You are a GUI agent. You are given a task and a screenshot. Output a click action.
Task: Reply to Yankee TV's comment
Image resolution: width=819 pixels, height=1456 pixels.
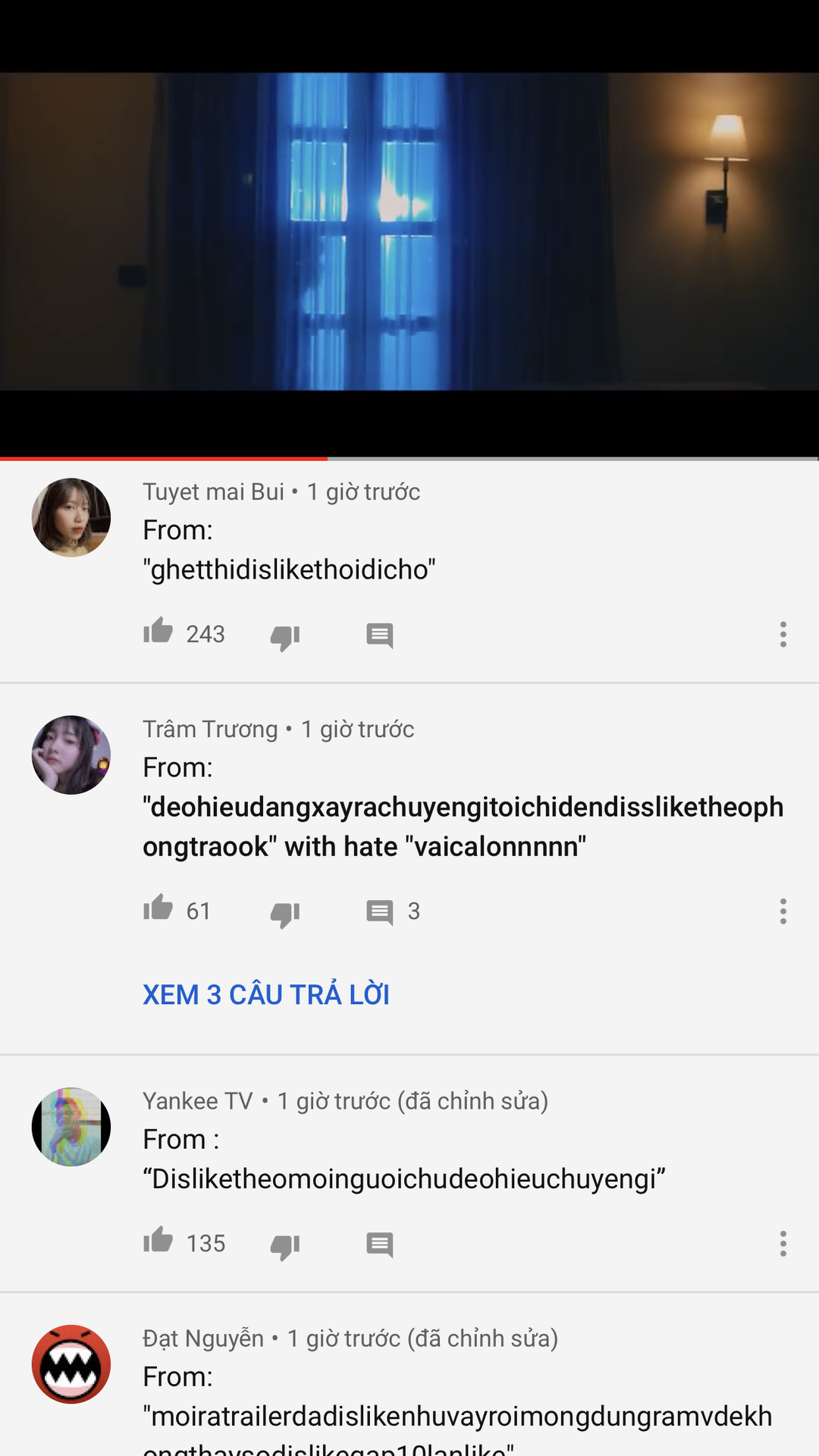[x=379, y=1244]
